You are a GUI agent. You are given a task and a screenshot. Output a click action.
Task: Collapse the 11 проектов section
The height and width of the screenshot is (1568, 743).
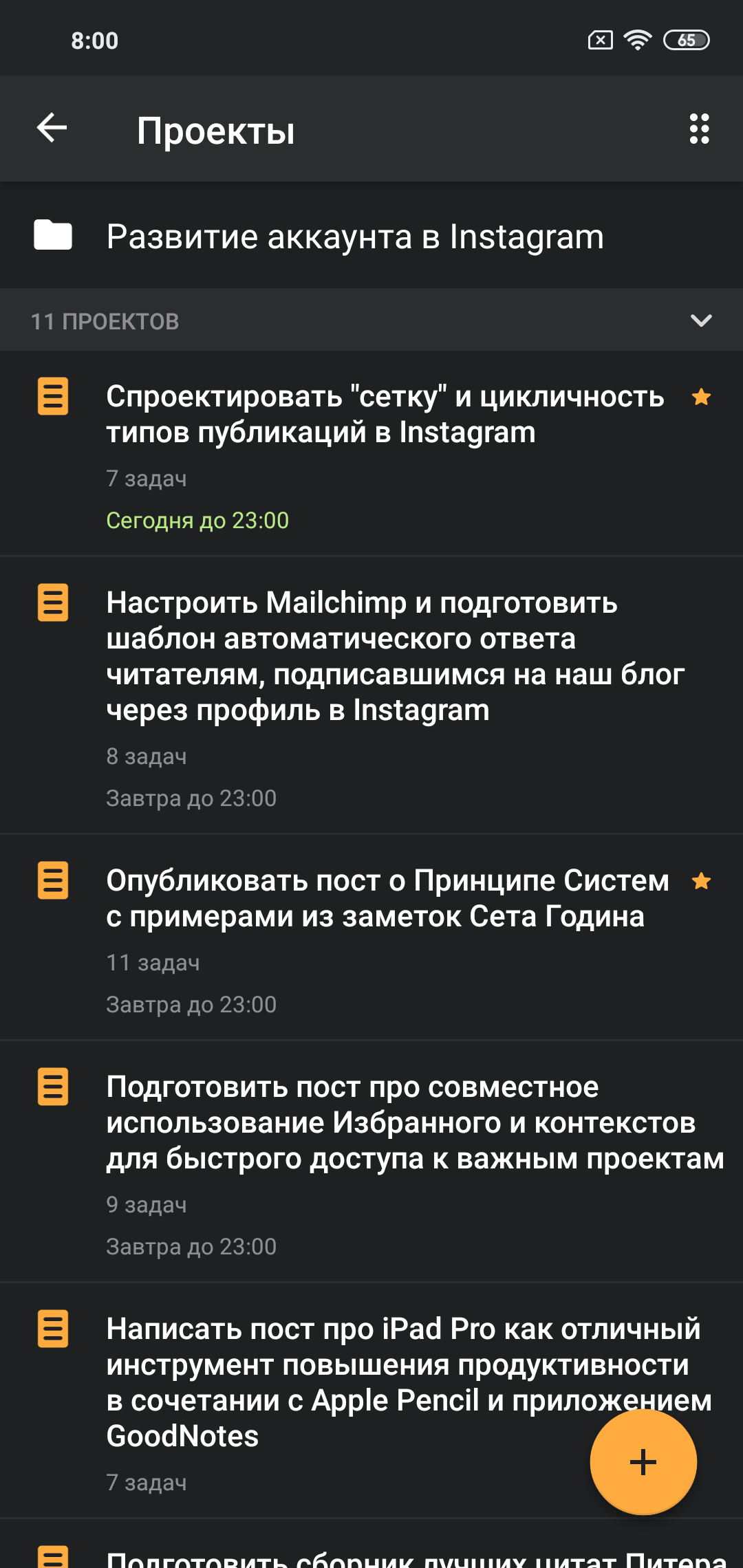(x=700, y=320)
